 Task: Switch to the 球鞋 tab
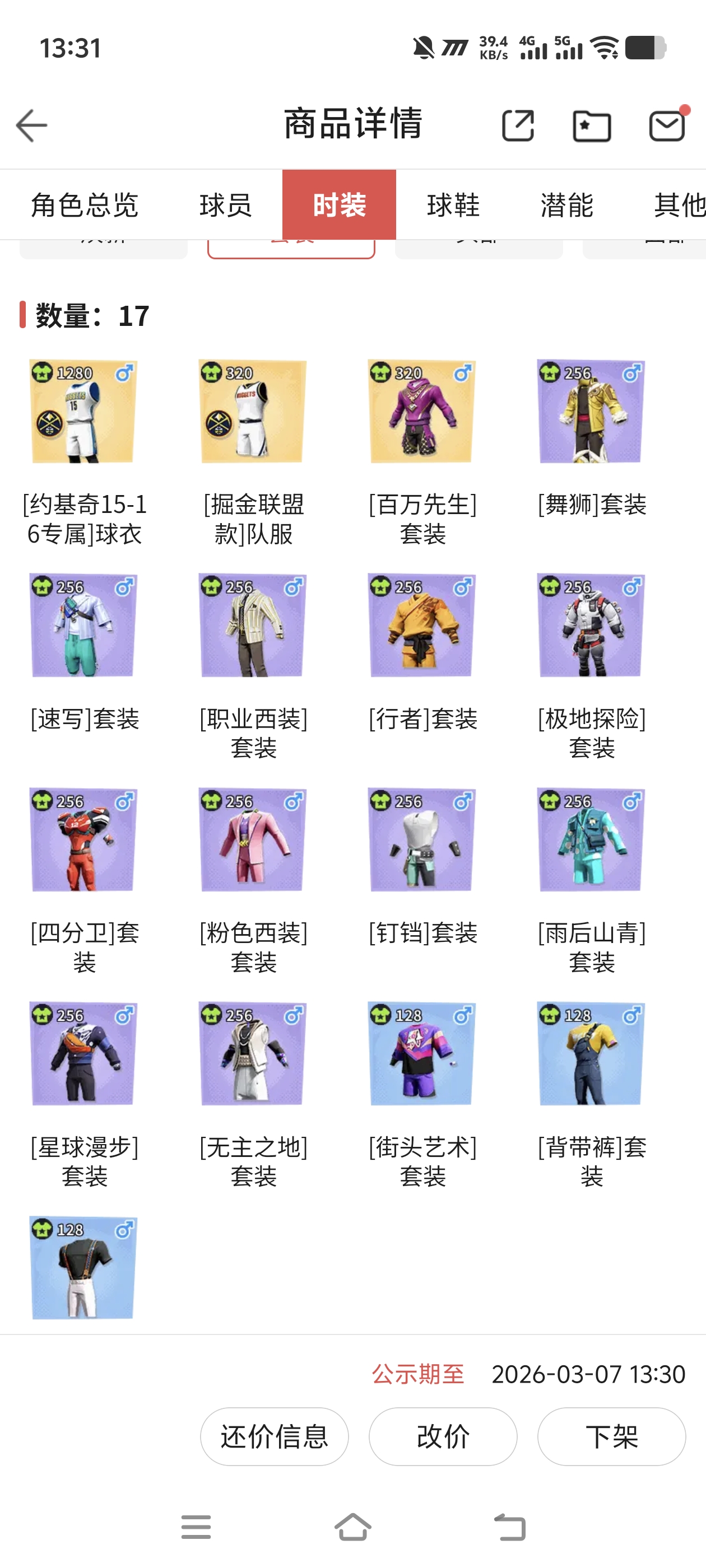pyautogui.click(x=453, y=205)
